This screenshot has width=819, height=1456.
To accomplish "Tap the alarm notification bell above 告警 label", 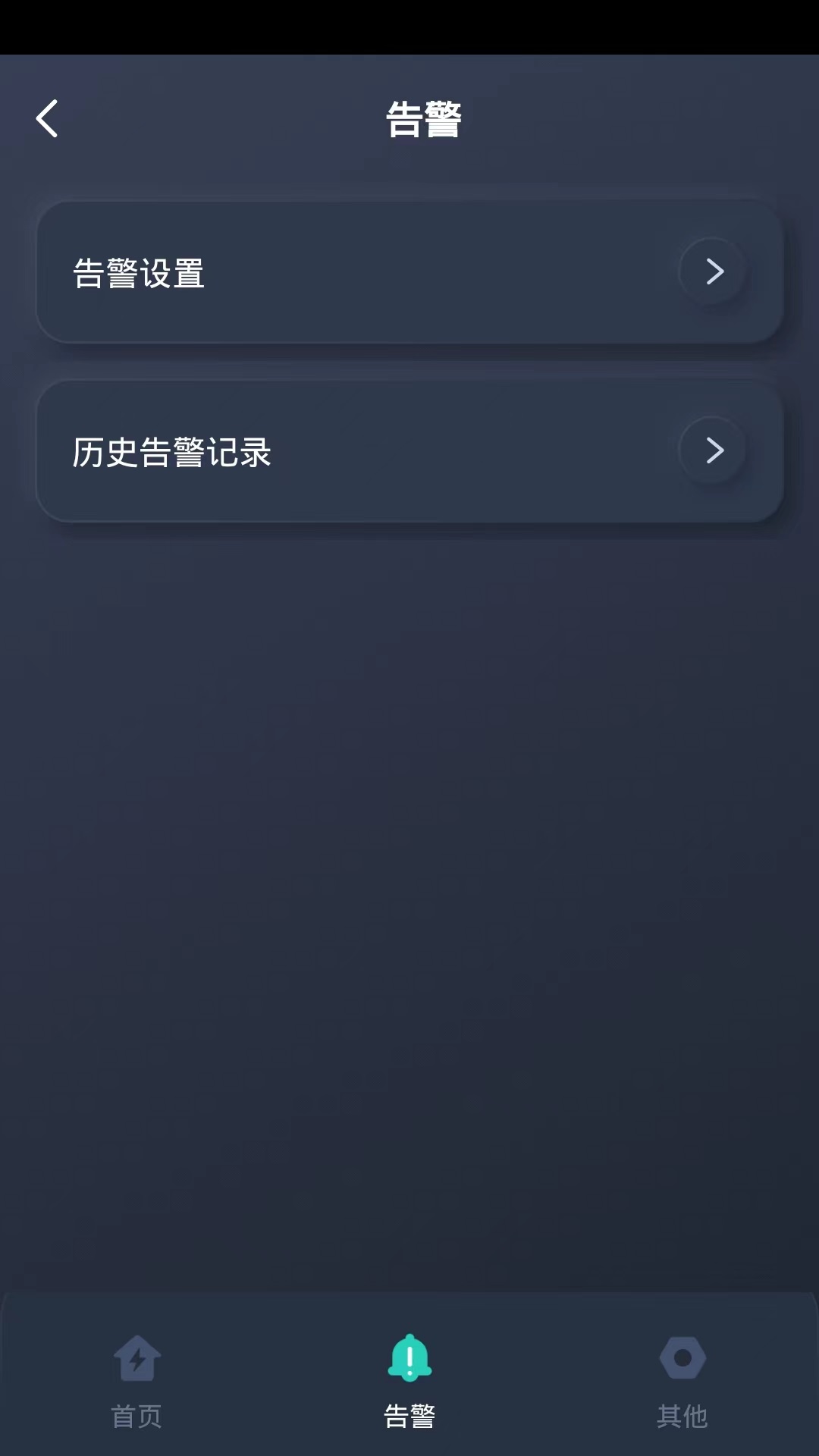I will pos(409,1357).
